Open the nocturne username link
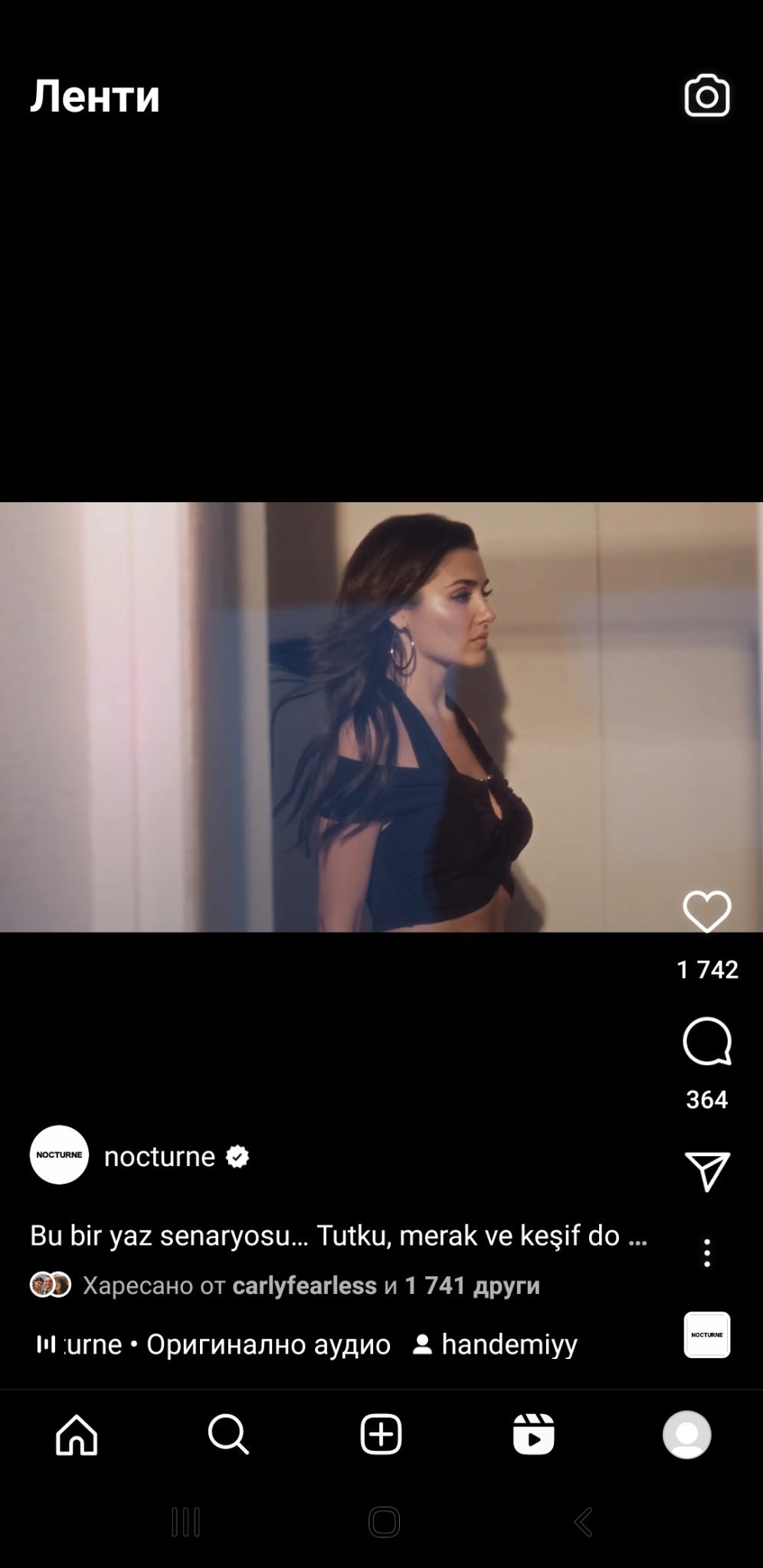 (x=159, y=1156)
